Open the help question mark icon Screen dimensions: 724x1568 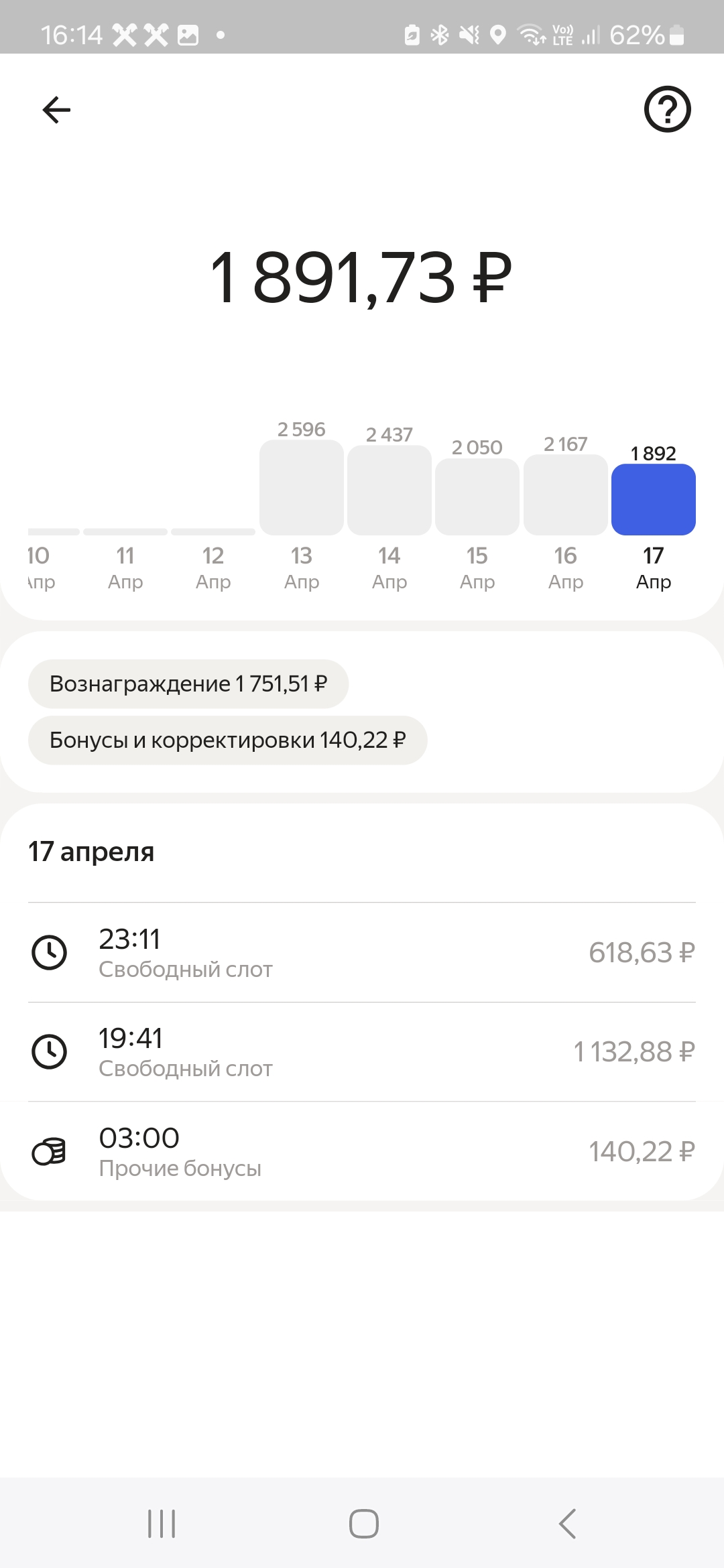click(667, 109)
